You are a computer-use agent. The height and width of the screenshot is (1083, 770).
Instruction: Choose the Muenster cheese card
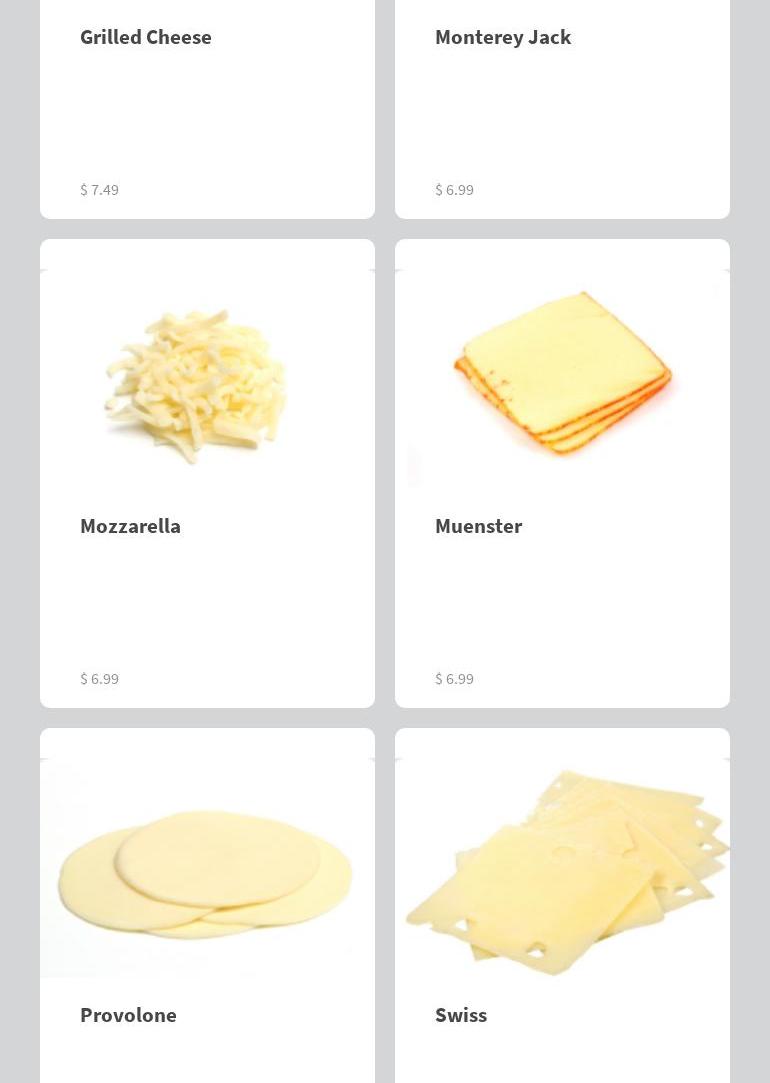[562, 472]
